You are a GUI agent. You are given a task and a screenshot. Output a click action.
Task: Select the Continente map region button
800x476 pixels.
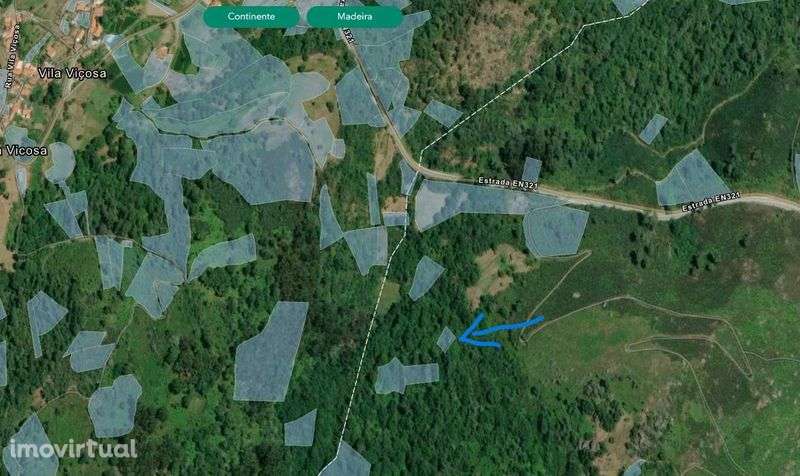click(251, 17)
